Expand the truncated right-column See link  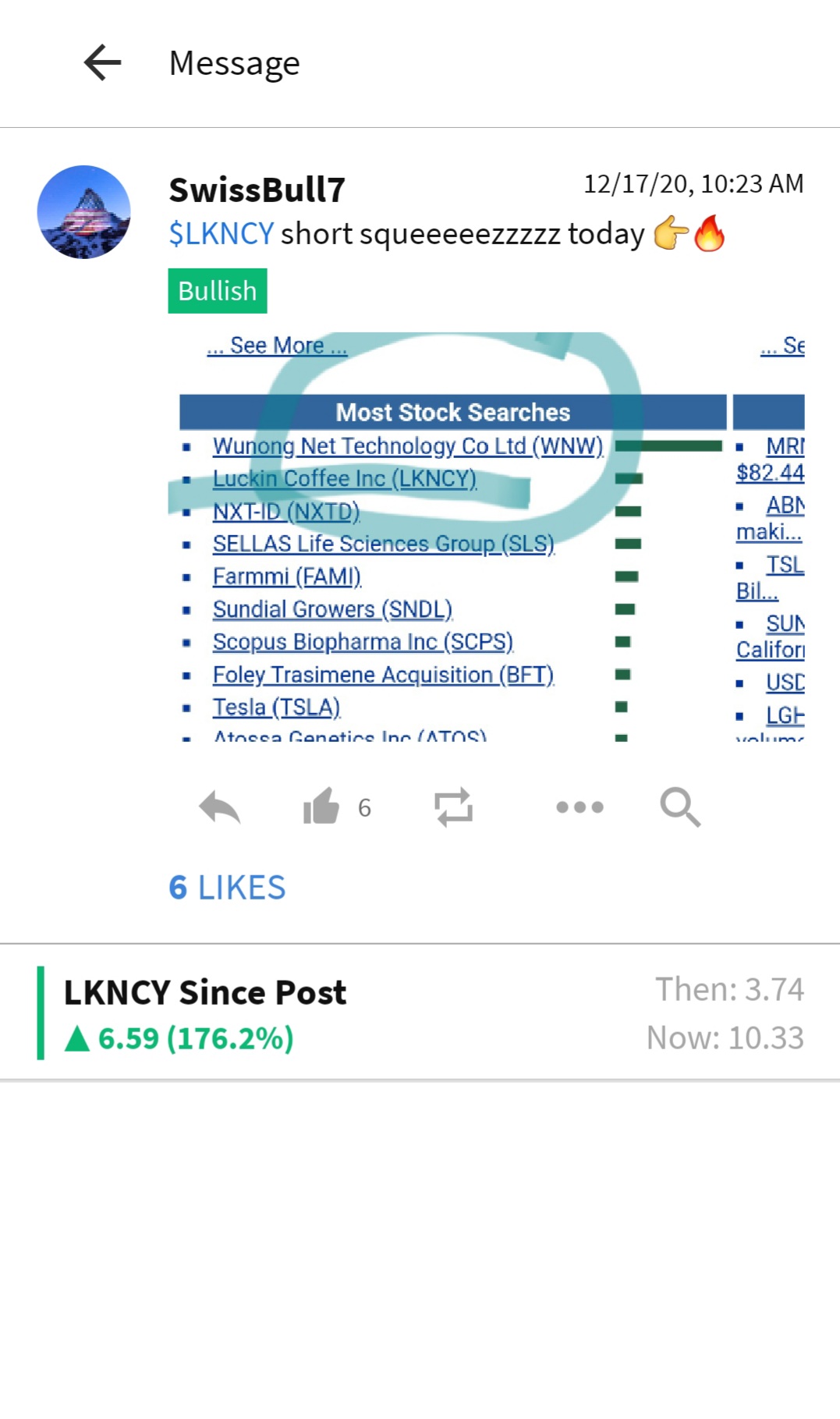coord(789,348)
